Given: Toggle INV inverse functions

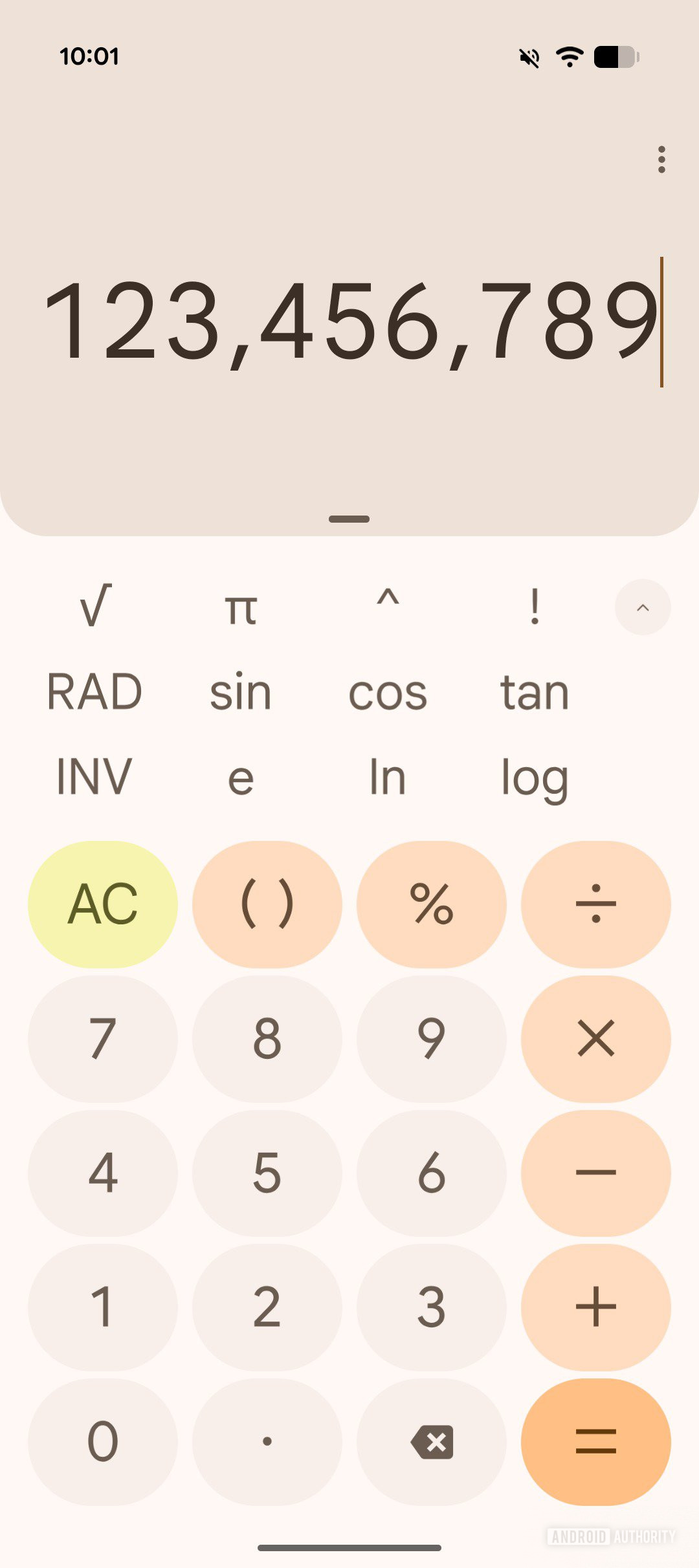Looking at the screenshot, I should tap(95, 777).
